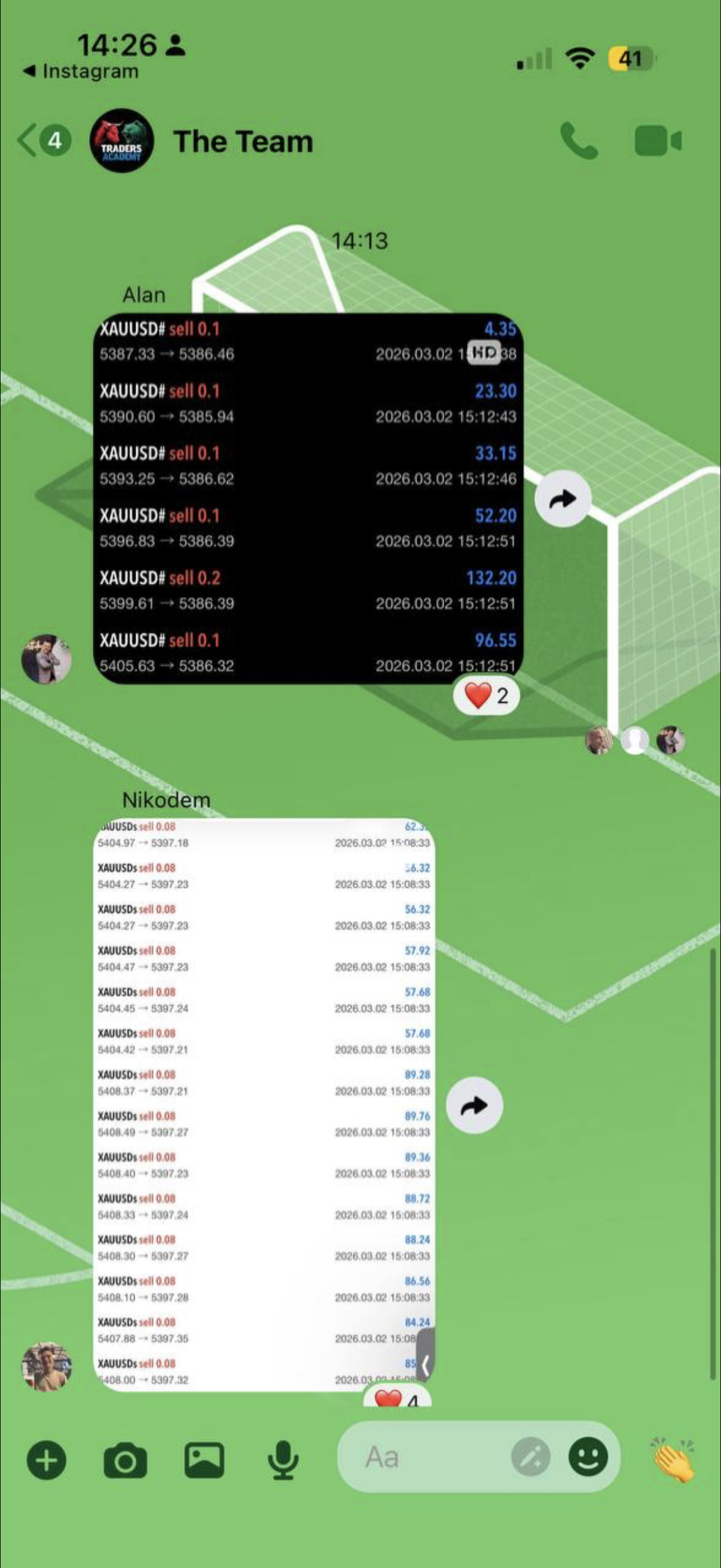View heart reactions on Alan's image
721x1568 pixels.
pos(486,695)
